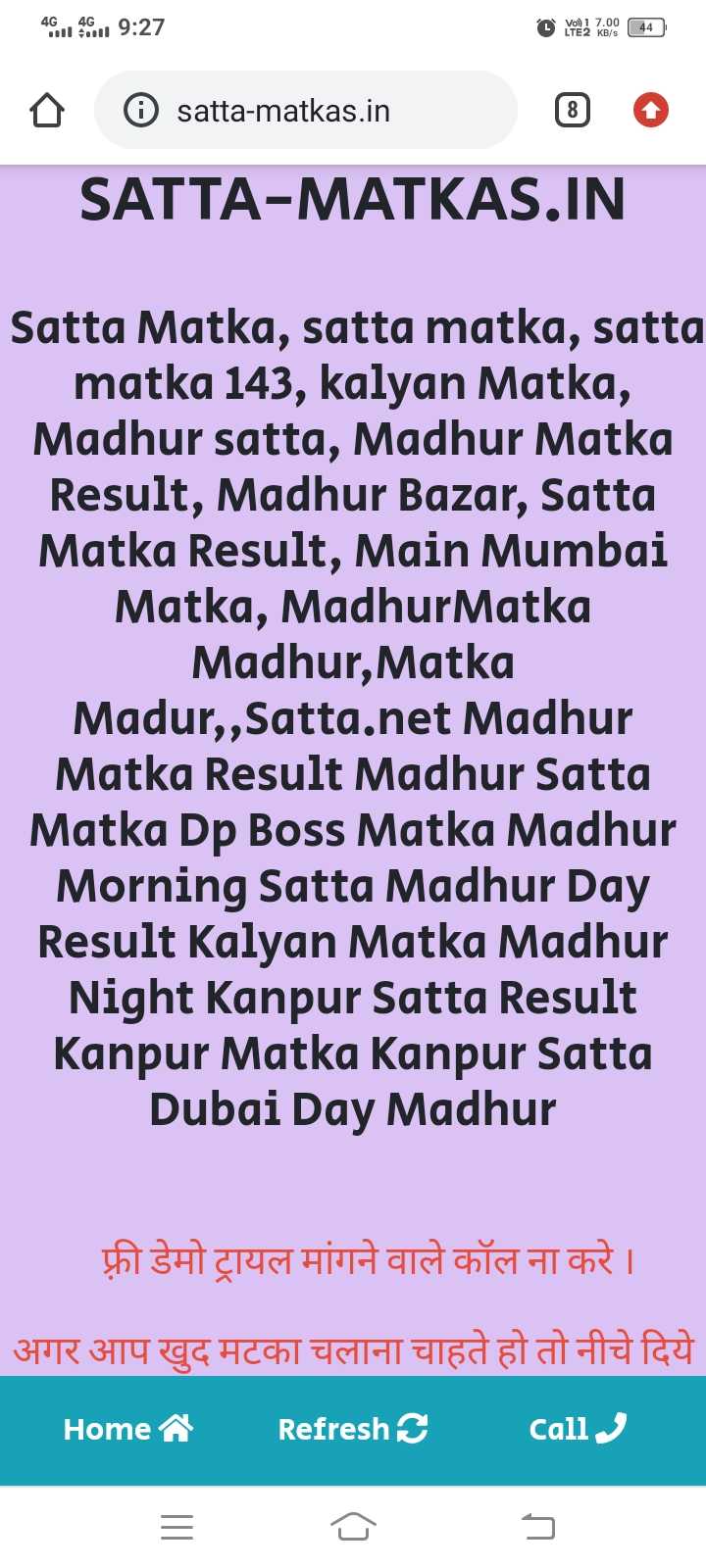View site information for satta-matkas.in

[141, 110]
